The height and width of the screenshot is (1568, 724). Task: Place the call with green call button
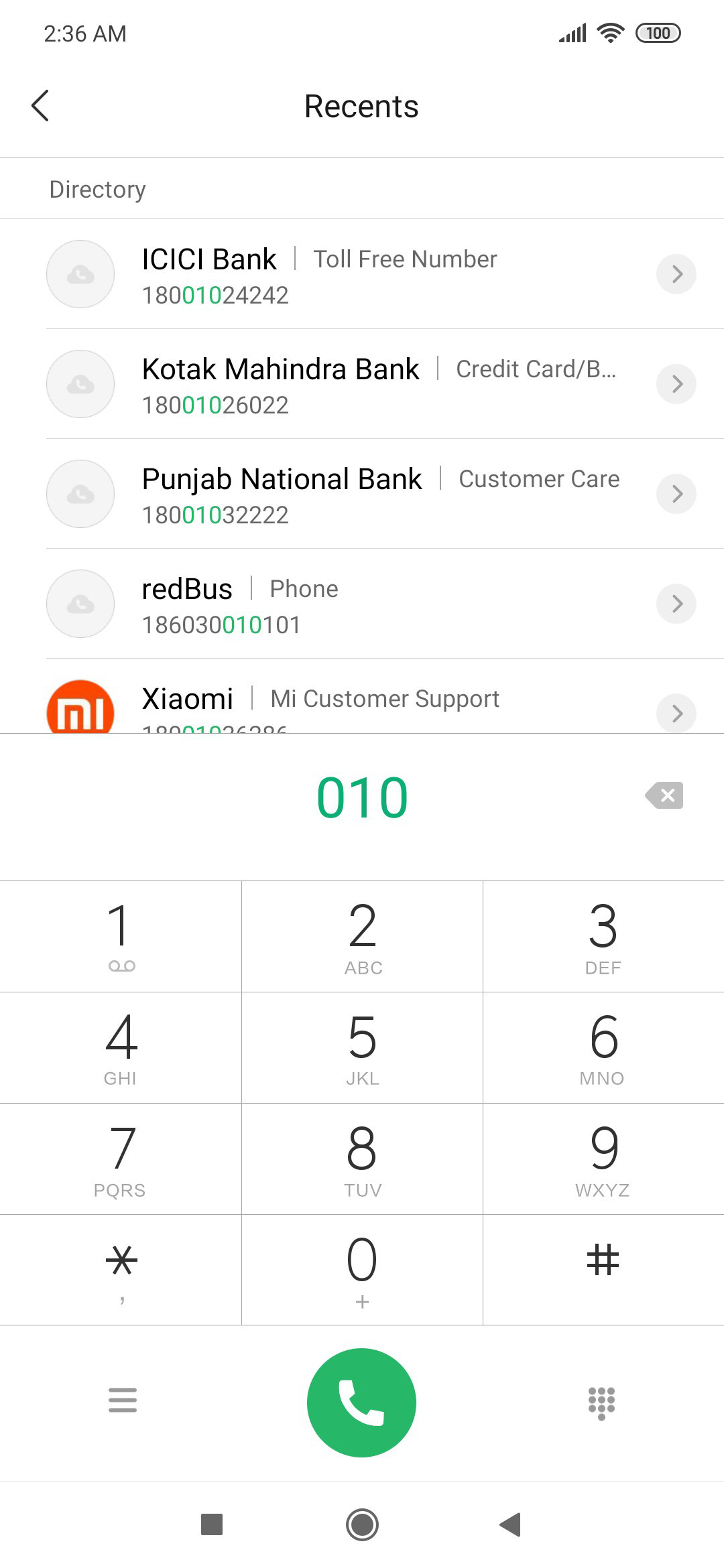pyautogui.click(x=362, y=1402)
